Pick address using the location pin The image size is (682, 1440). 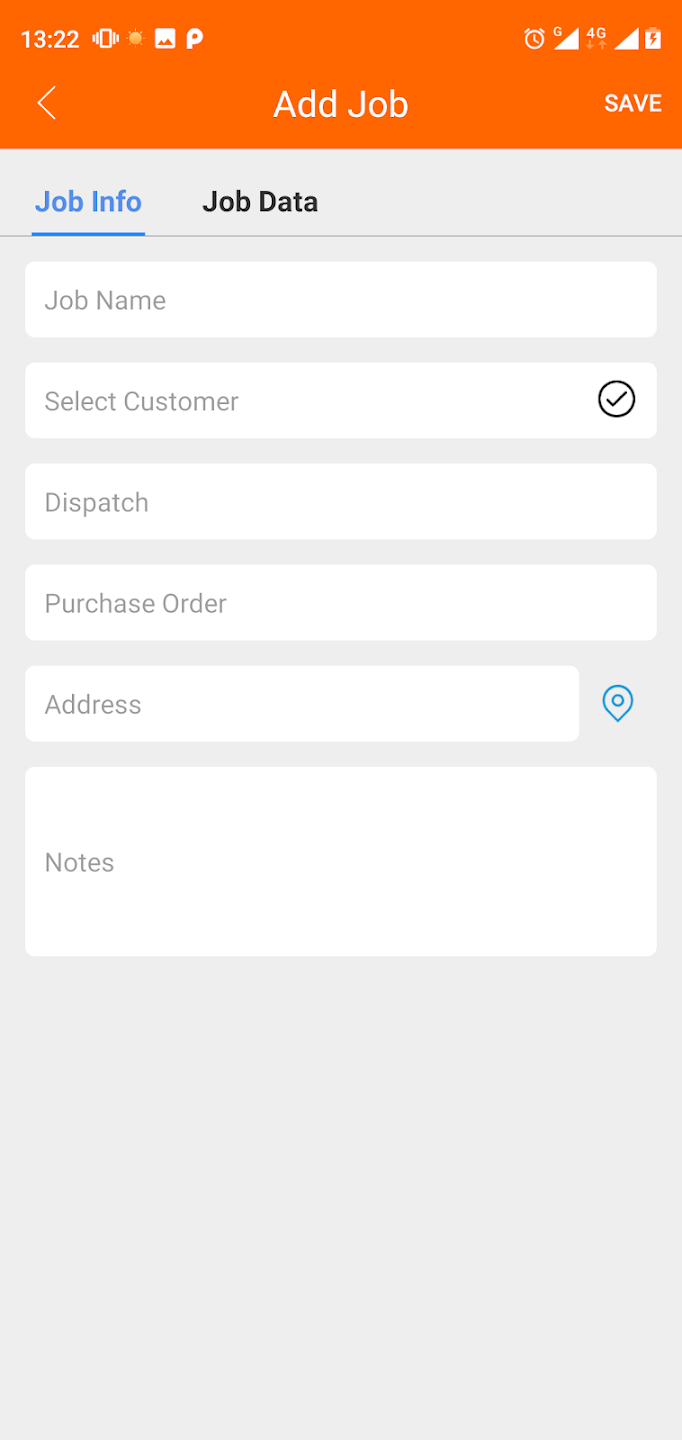618,703
